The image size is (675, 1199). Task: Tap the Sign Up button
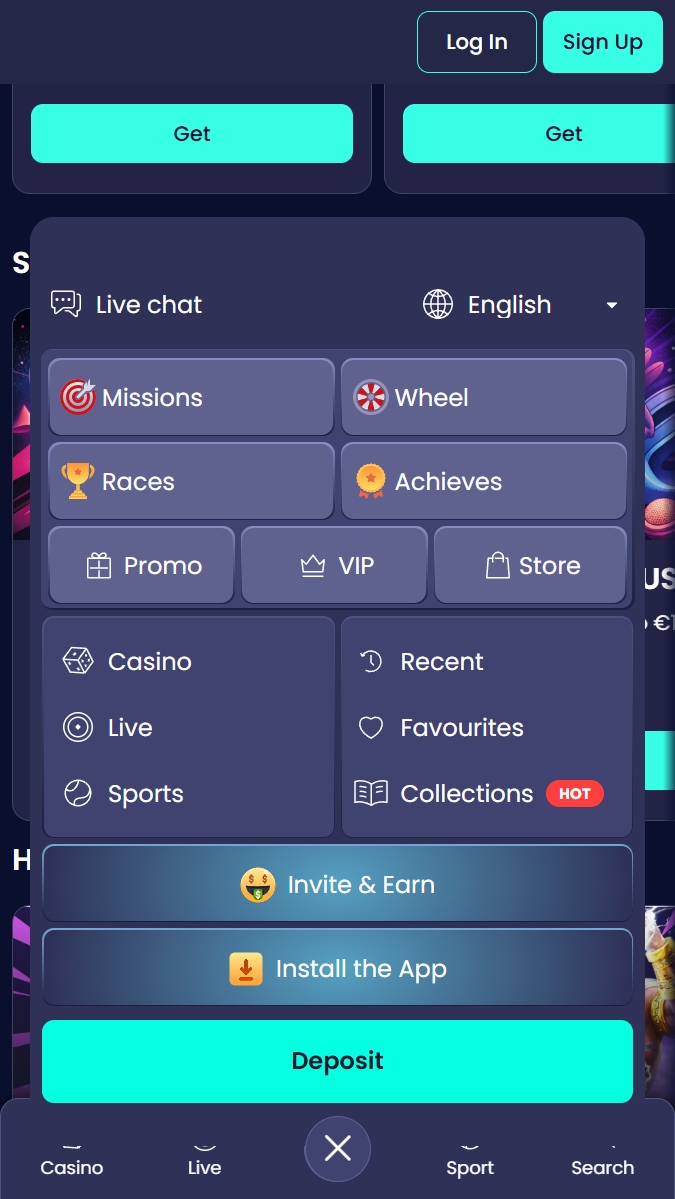coord(602,42)
